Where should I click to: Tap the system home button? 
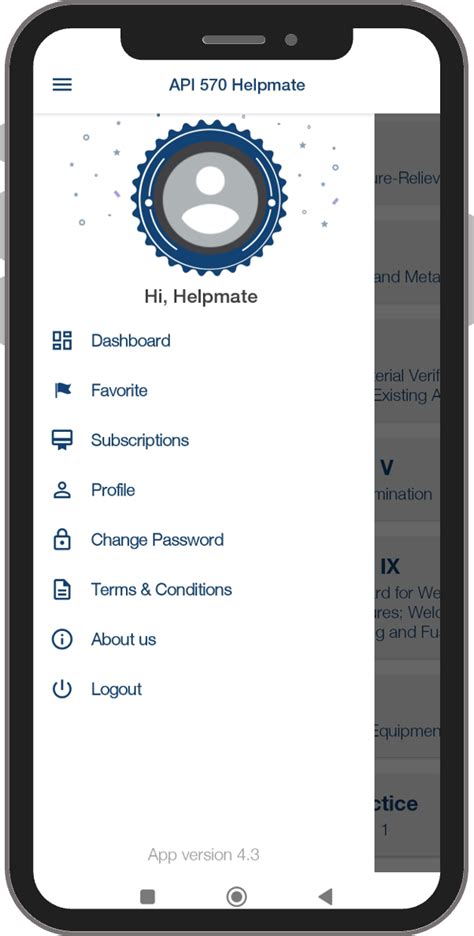pos(236,896)
